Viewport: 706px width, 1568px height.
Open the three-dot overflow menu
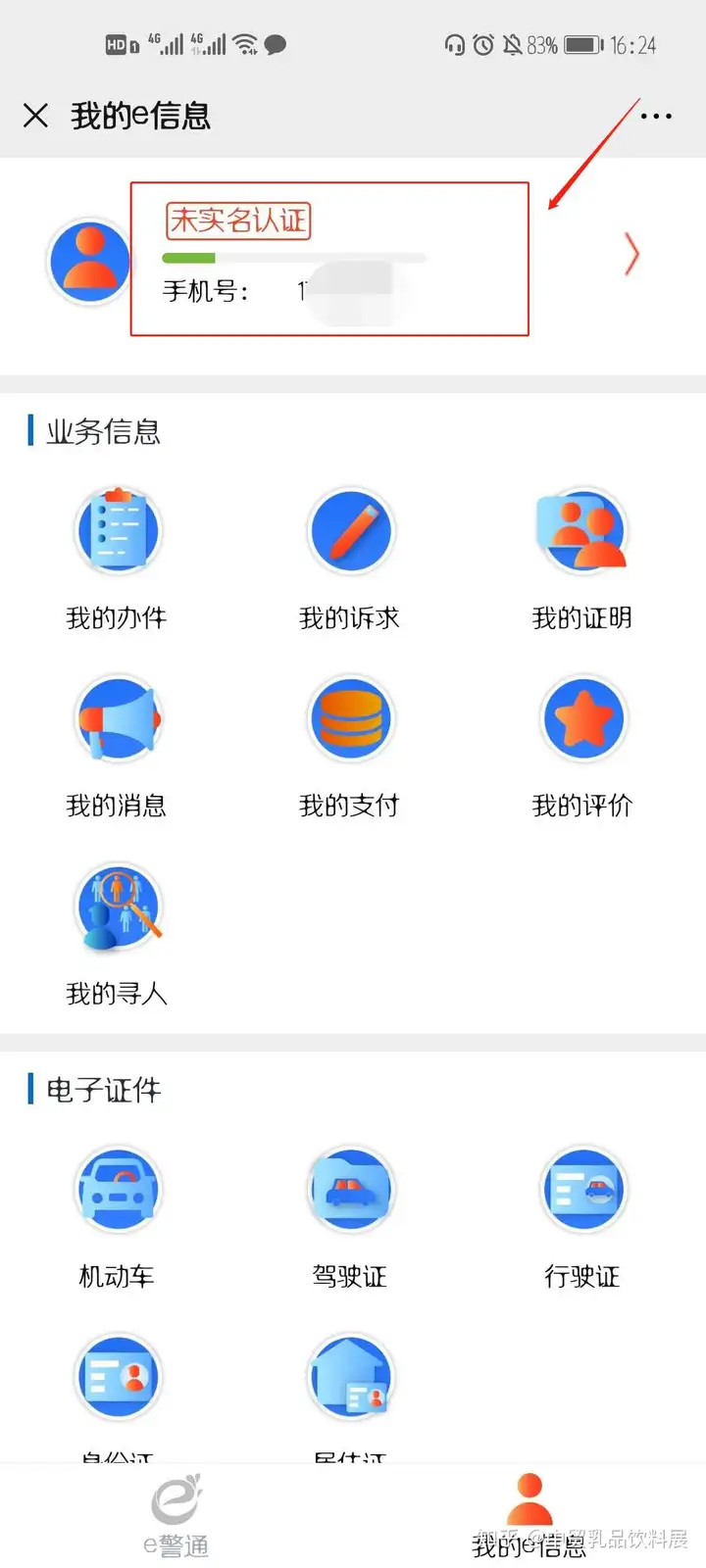tap(656, 116)
